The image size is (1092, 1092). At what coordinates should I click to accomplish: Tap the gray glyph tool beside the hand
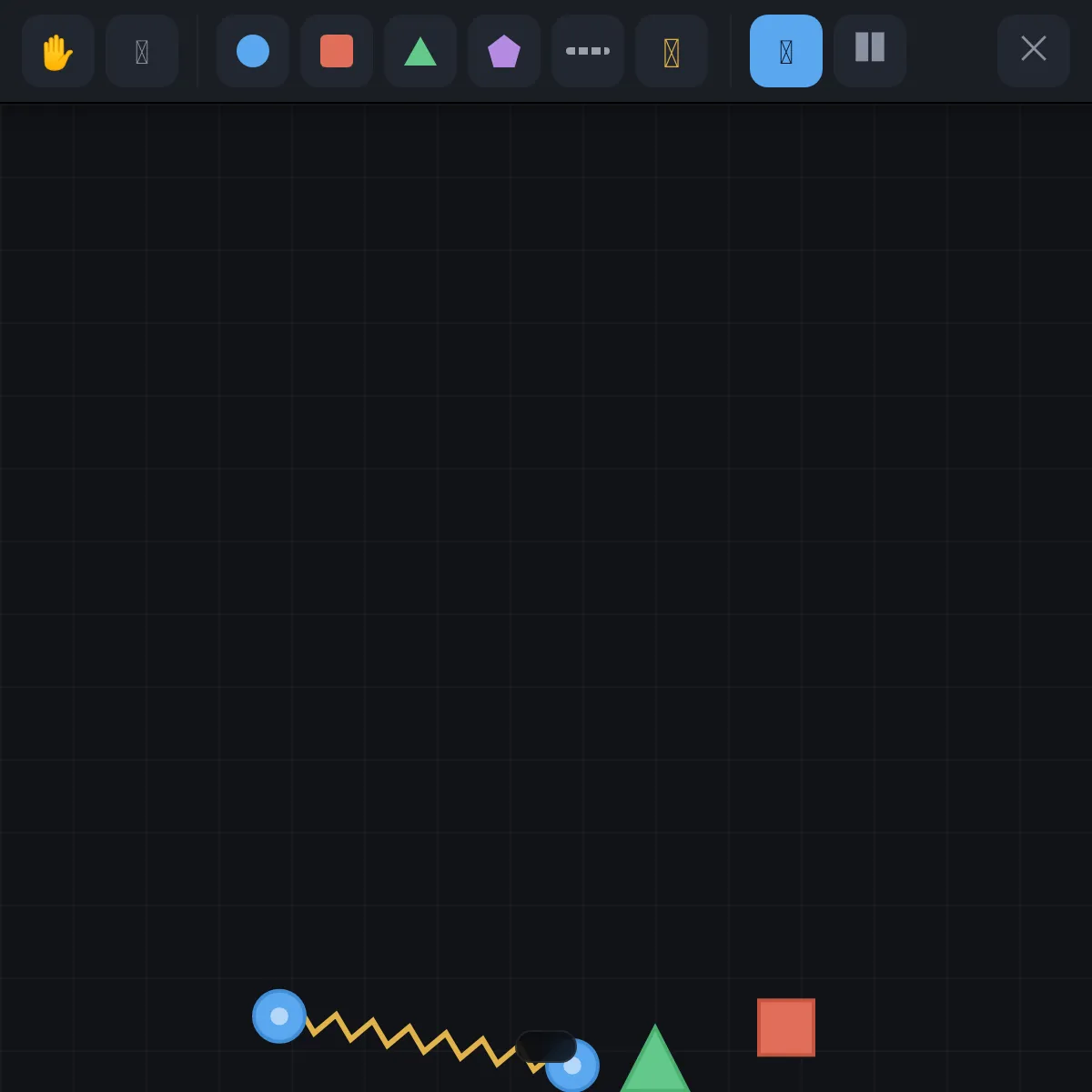click(142, 51)
